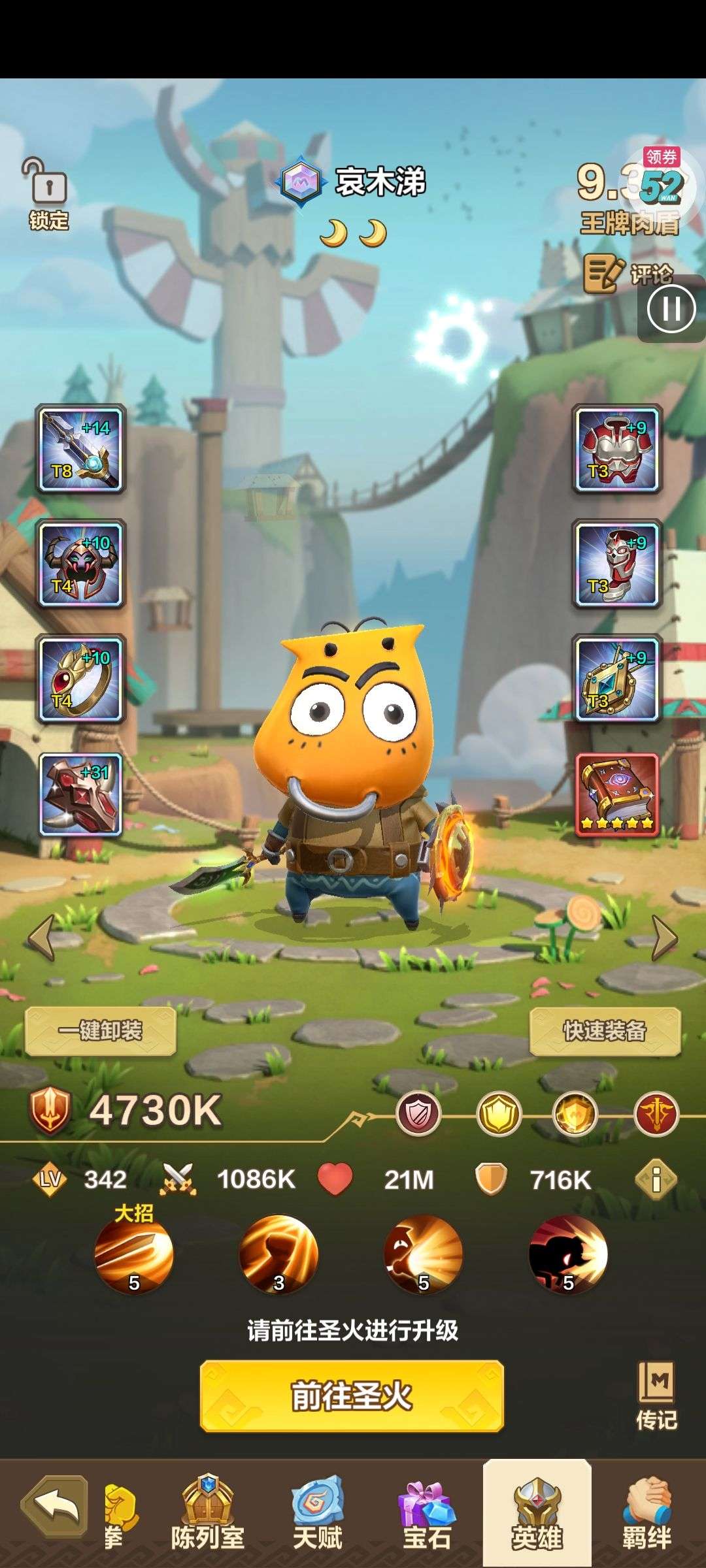The width and height of the screenshot is (706, 1568).
Task: Open 传记 biography
Action: 656,1396
